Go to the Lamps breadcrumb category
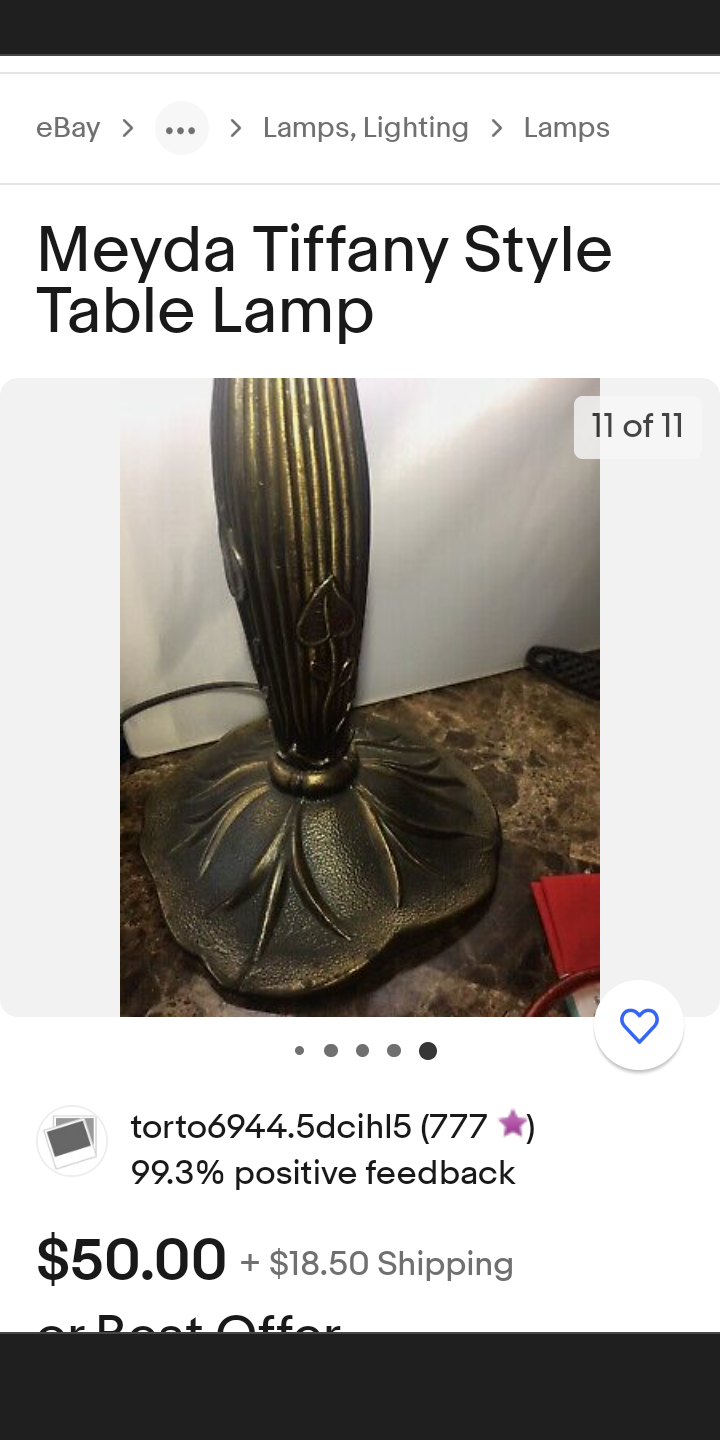The image size is (720, 1440). coord(566,128)
